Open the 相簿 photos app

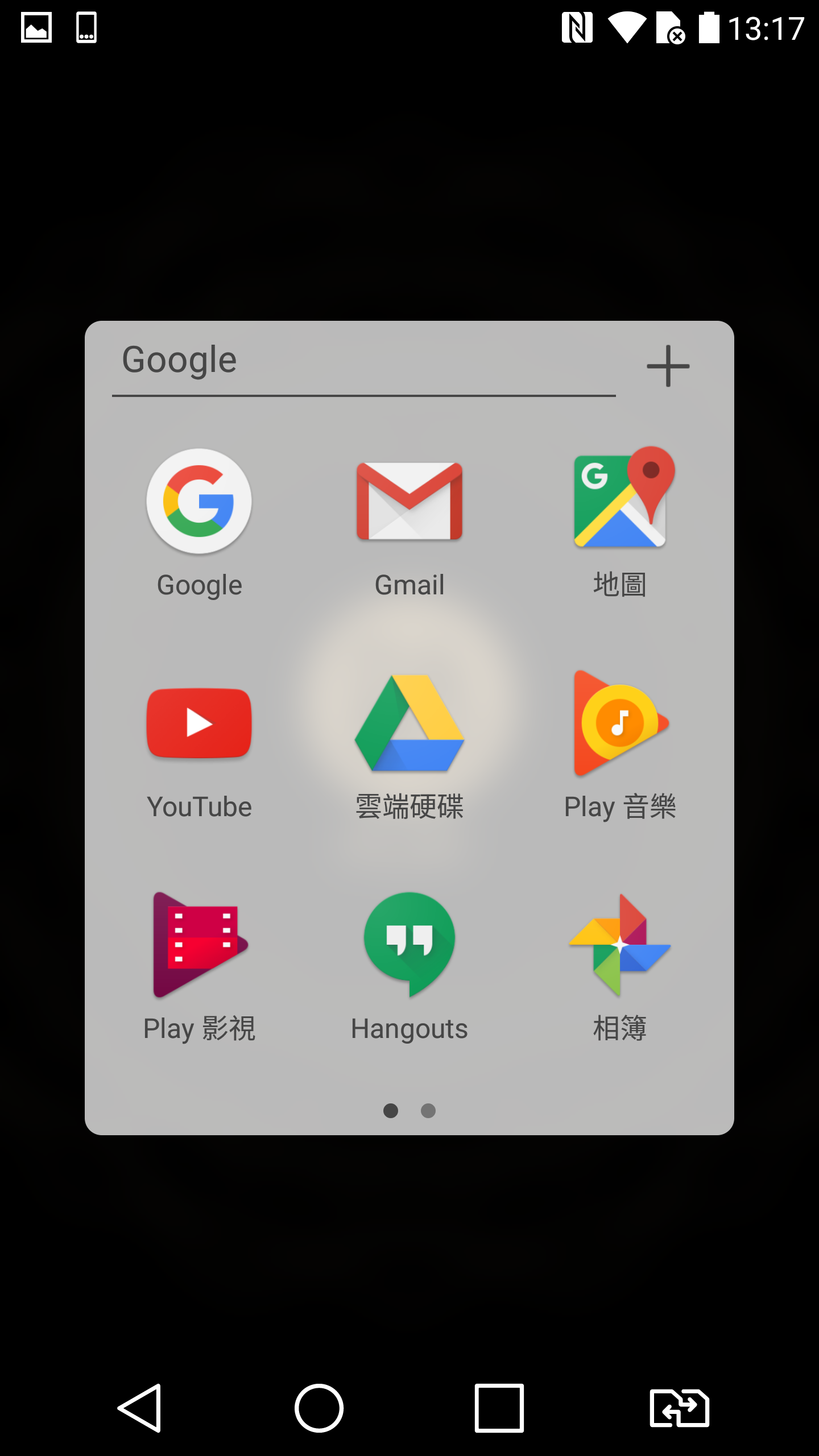tap(620, 967)
